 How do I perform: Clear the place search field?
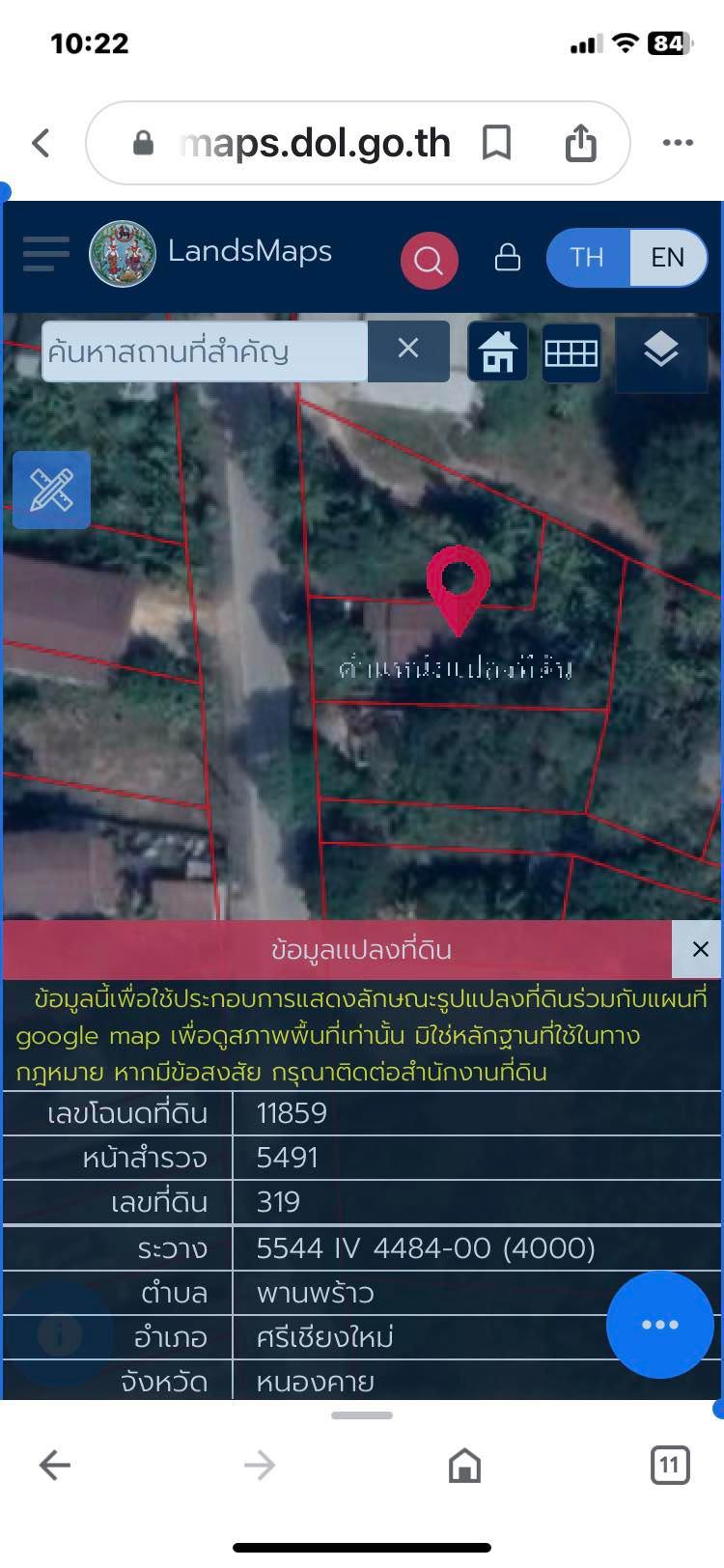click(408, 350)
